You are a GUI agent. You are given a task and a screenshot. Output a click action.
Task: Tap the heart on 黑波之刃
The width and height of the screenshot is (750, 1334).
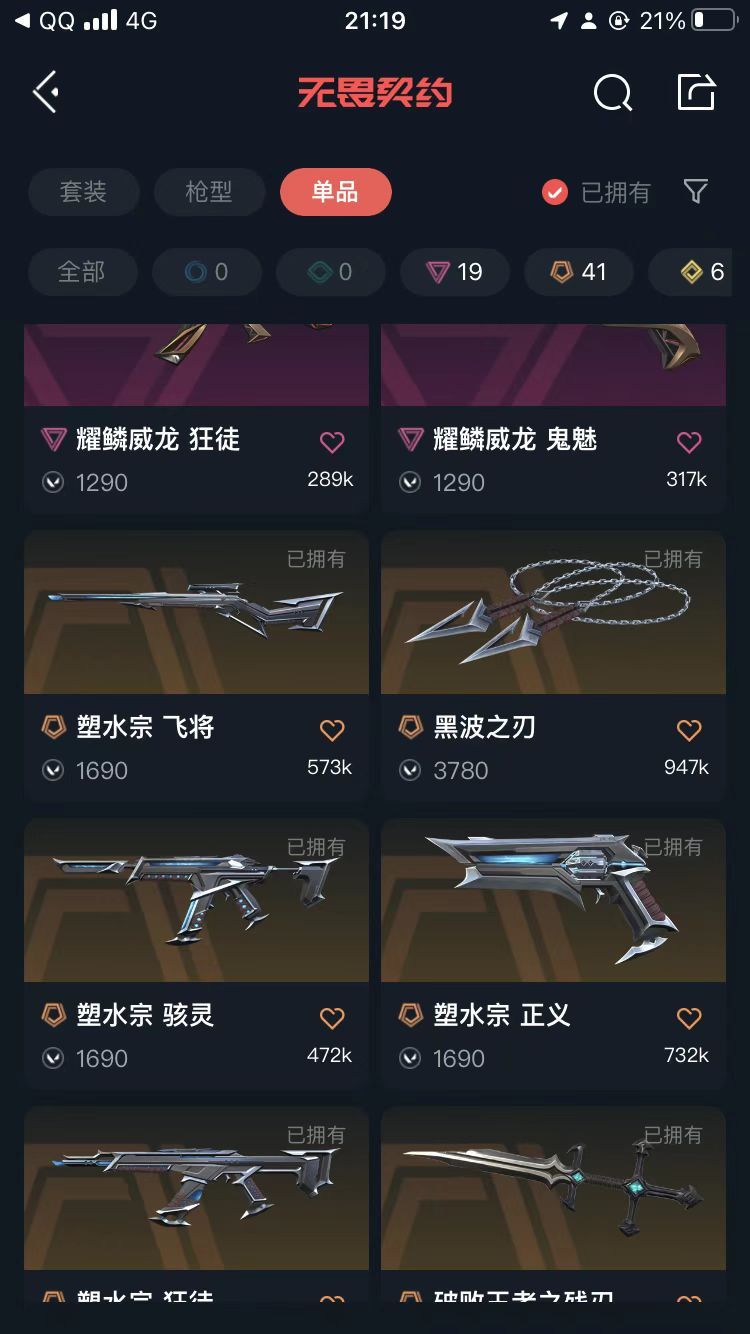coord(689,730)
